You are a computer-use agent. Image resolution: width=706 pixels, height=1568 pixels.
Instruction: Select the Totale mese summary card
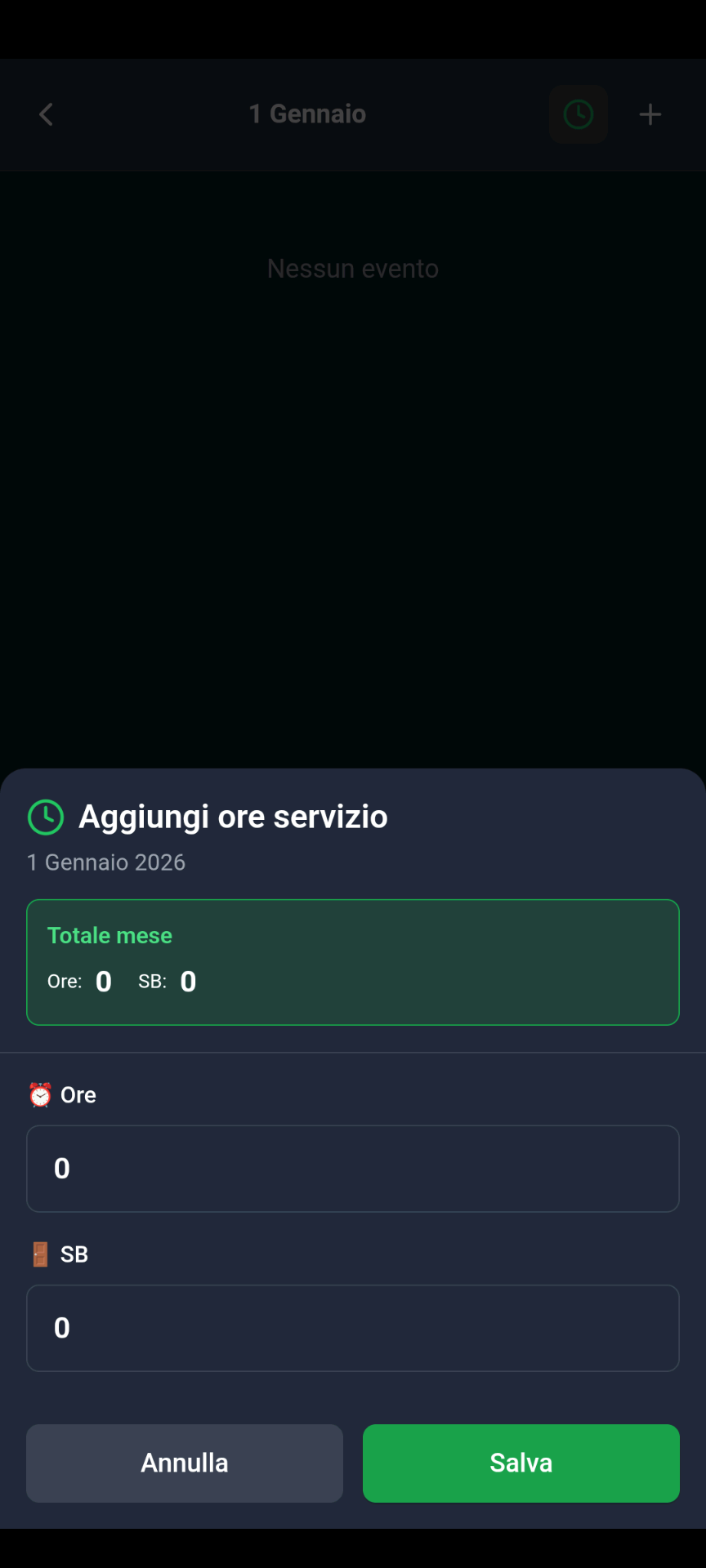click(x=353, y=962)
